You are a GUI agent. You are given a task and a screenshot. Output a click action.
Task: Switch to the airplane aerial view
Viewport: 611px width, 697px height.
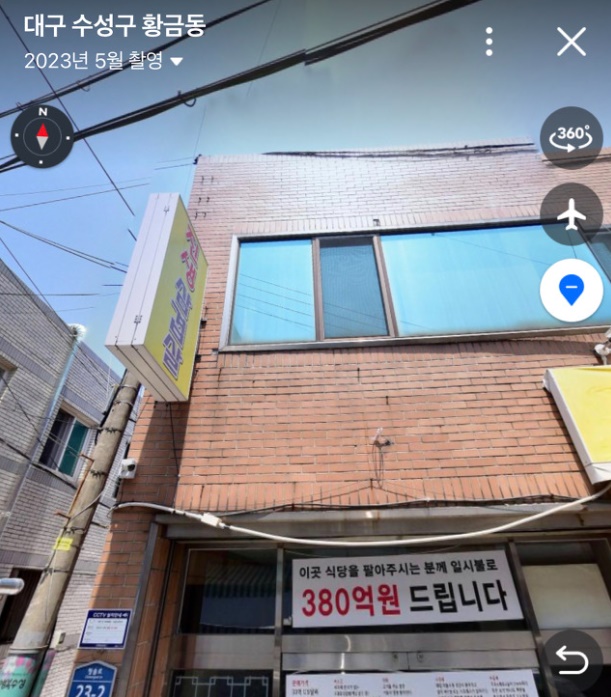tap(571, 214)
